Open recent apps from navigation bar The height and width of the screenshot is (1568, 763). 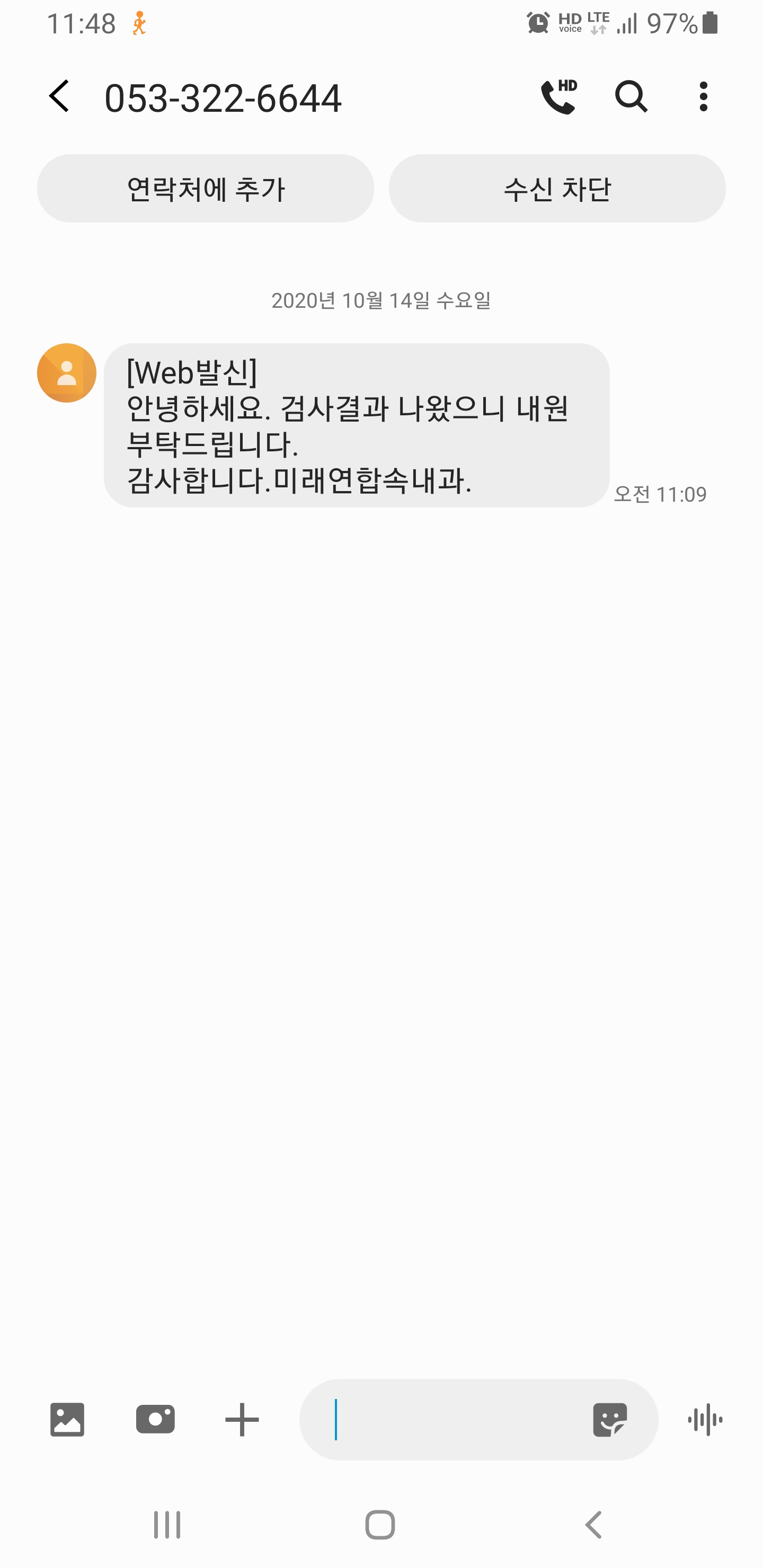[167, 1525]
